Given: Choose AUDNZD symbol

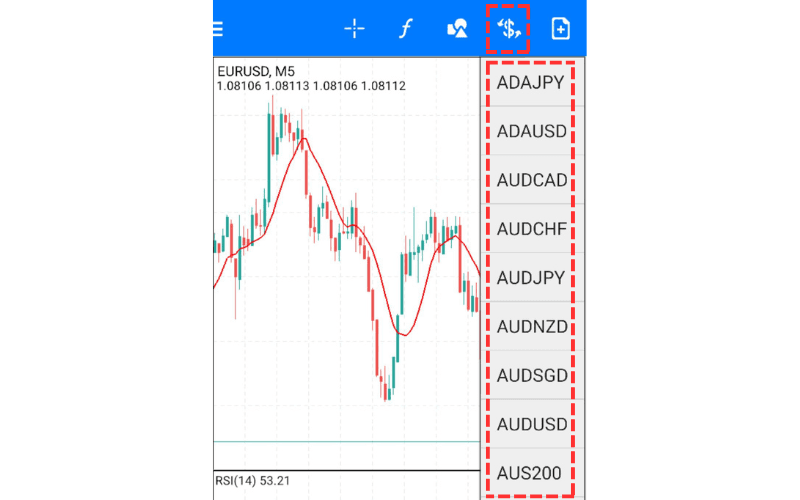Looking at the screenshot, I should (531, 327).
